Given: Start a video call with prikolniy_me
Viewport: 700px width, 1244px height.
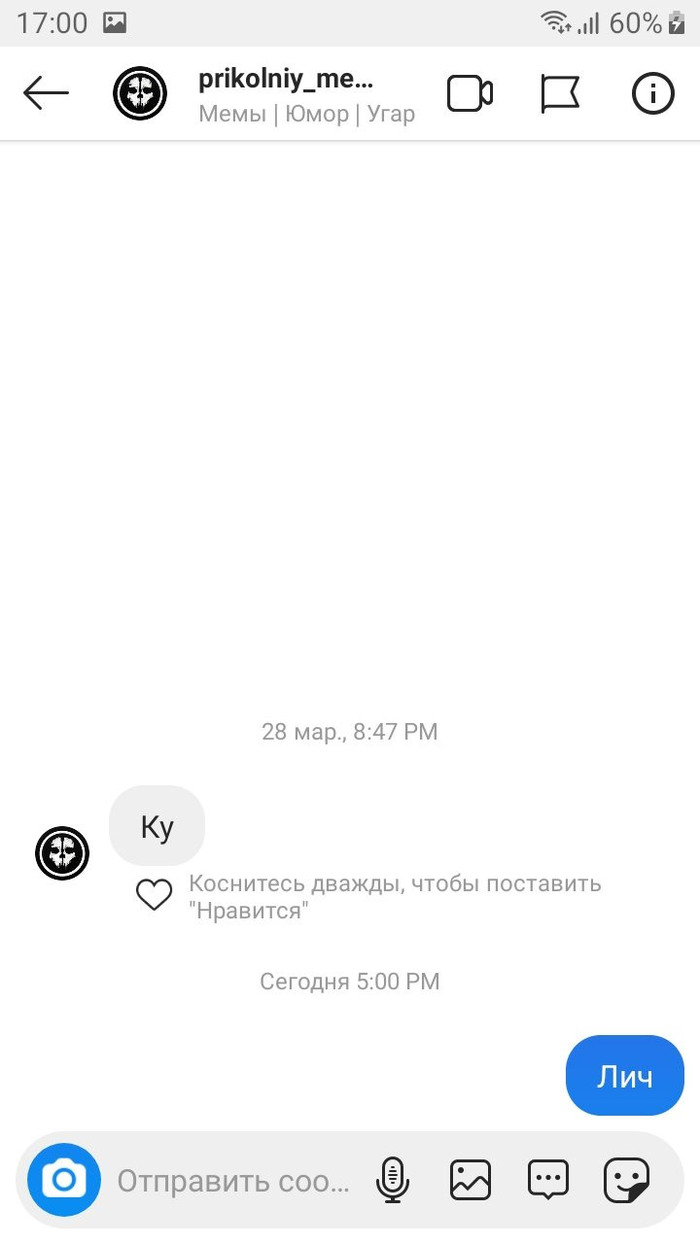Looking at the screenshot, I should 469,94.
